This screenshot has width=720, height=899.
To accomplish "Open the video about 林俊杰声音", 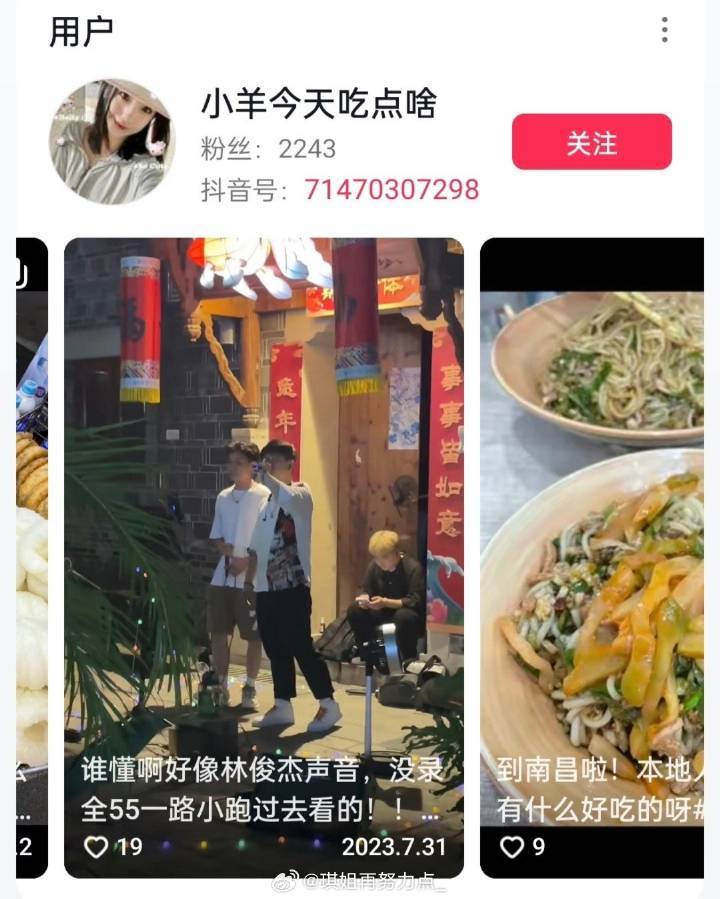I will tap(263, 520).
